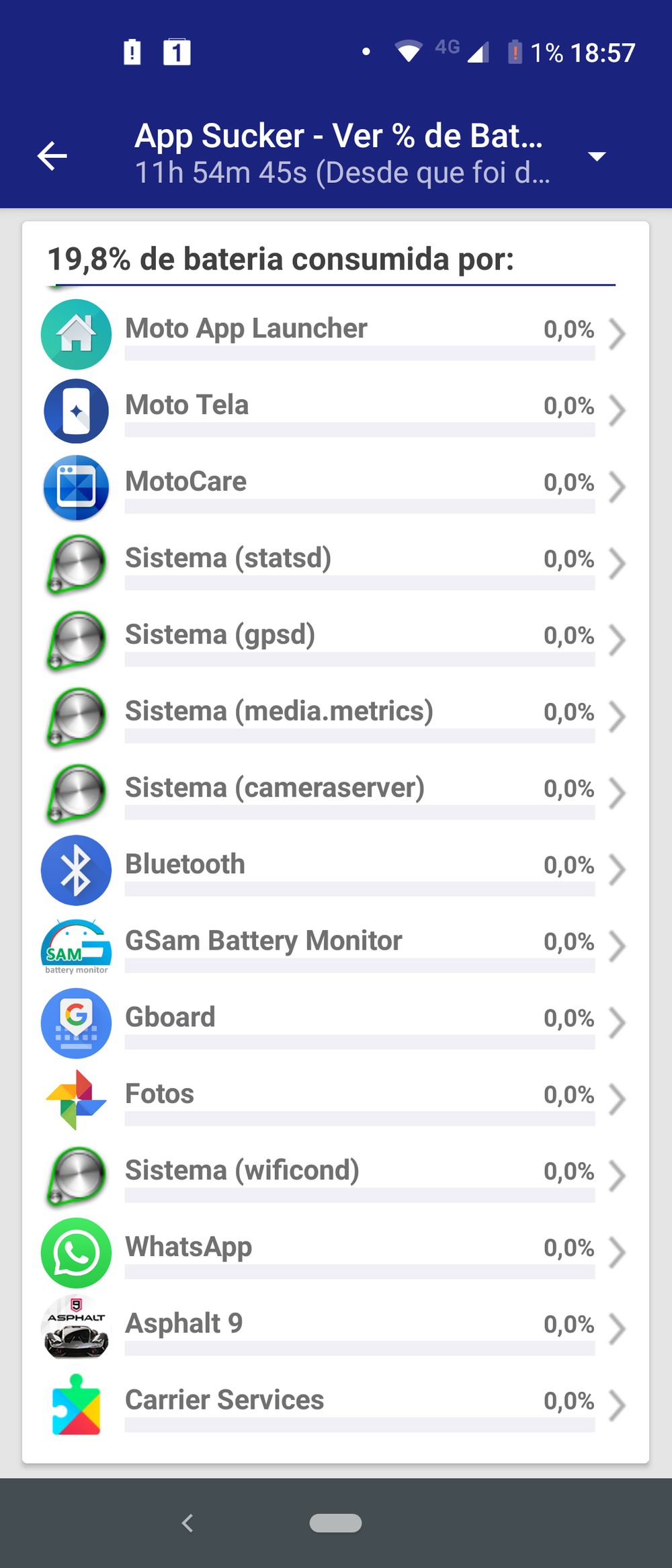The height and width of the screenshot is (1568, 672).
Task: Open Sistema (gpsd) details
Action: [x=336, y=641]
